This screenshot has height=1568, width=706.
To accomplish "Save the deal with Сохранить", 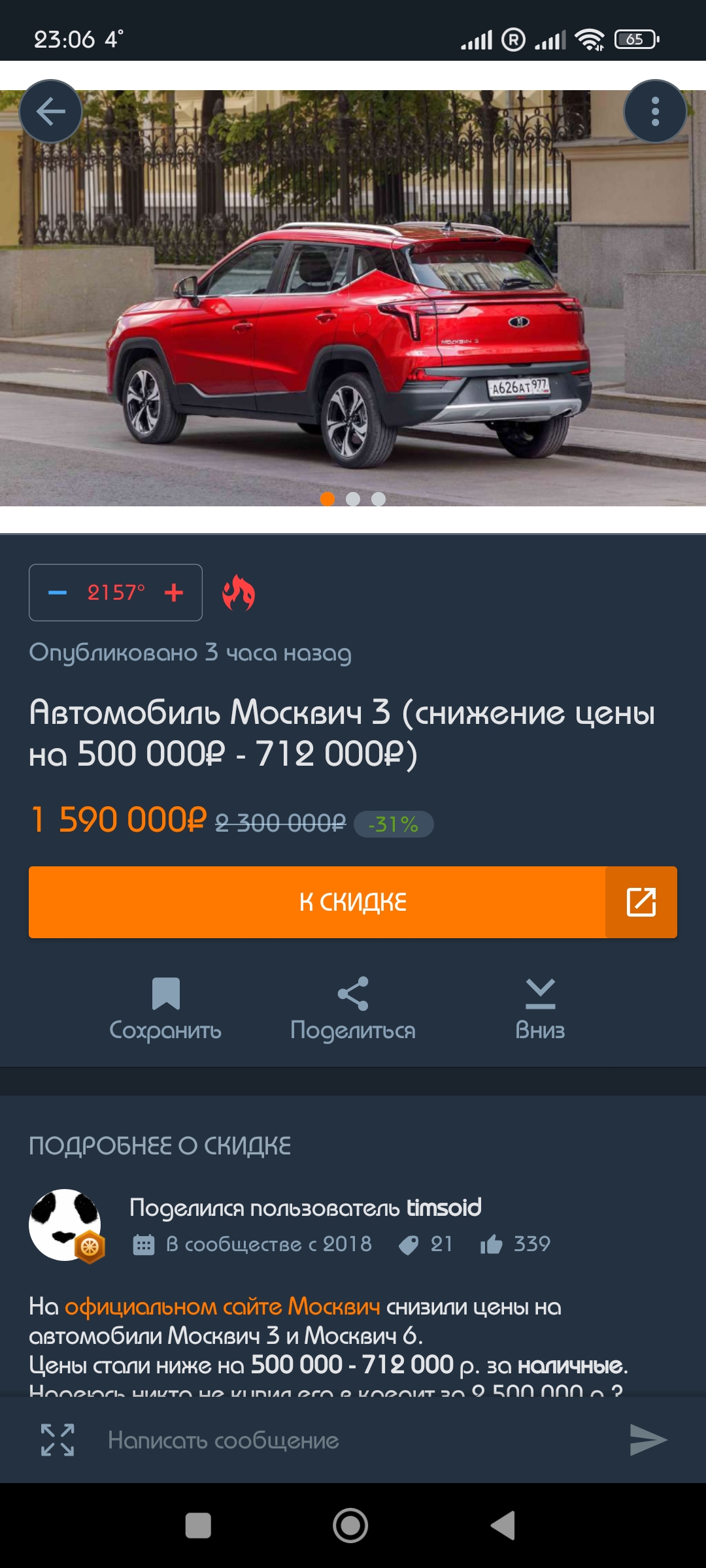I will pos(165,1009).
